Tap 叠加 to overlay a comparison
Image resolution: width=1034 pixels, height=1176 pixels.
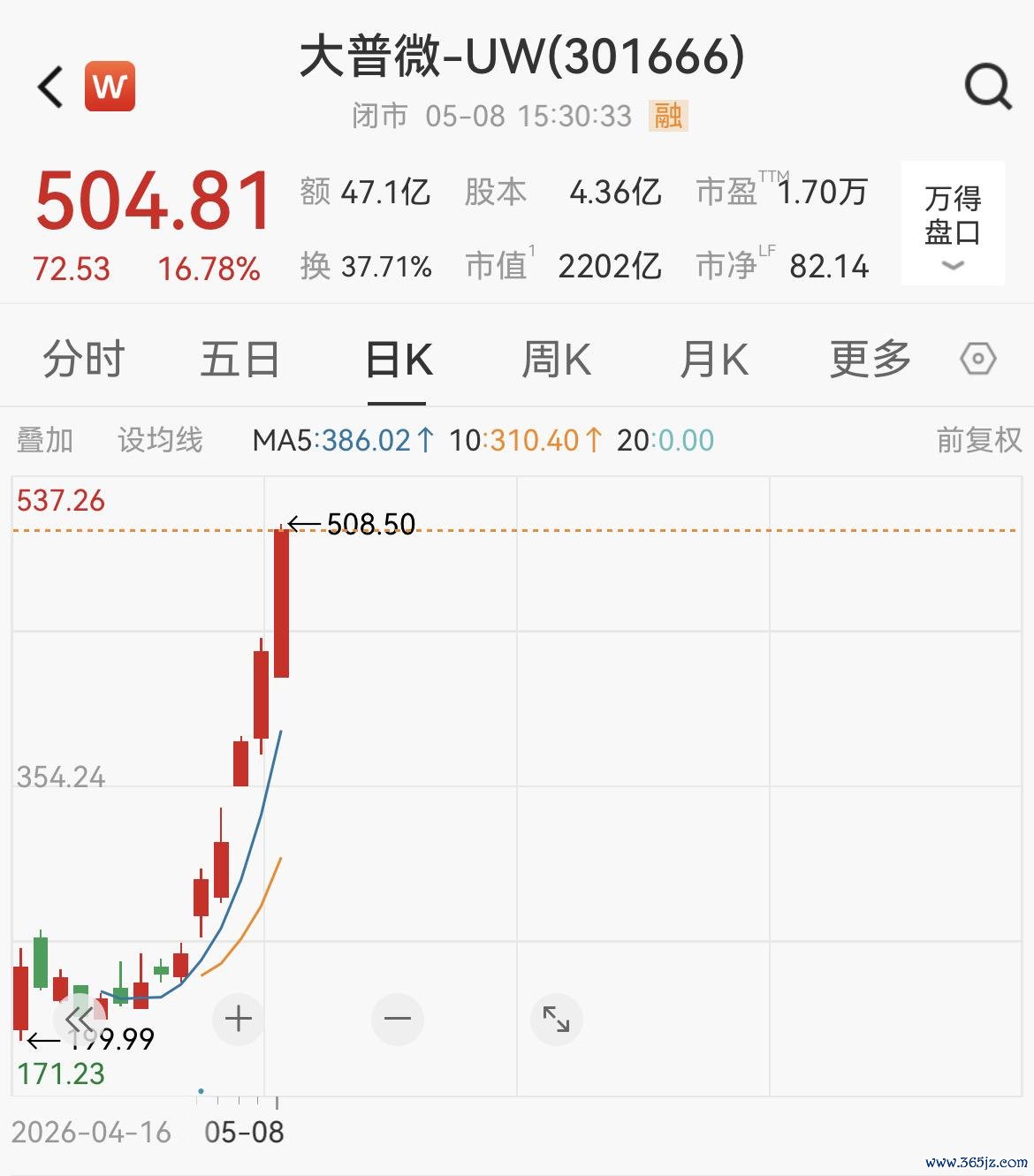pos(45,440)
